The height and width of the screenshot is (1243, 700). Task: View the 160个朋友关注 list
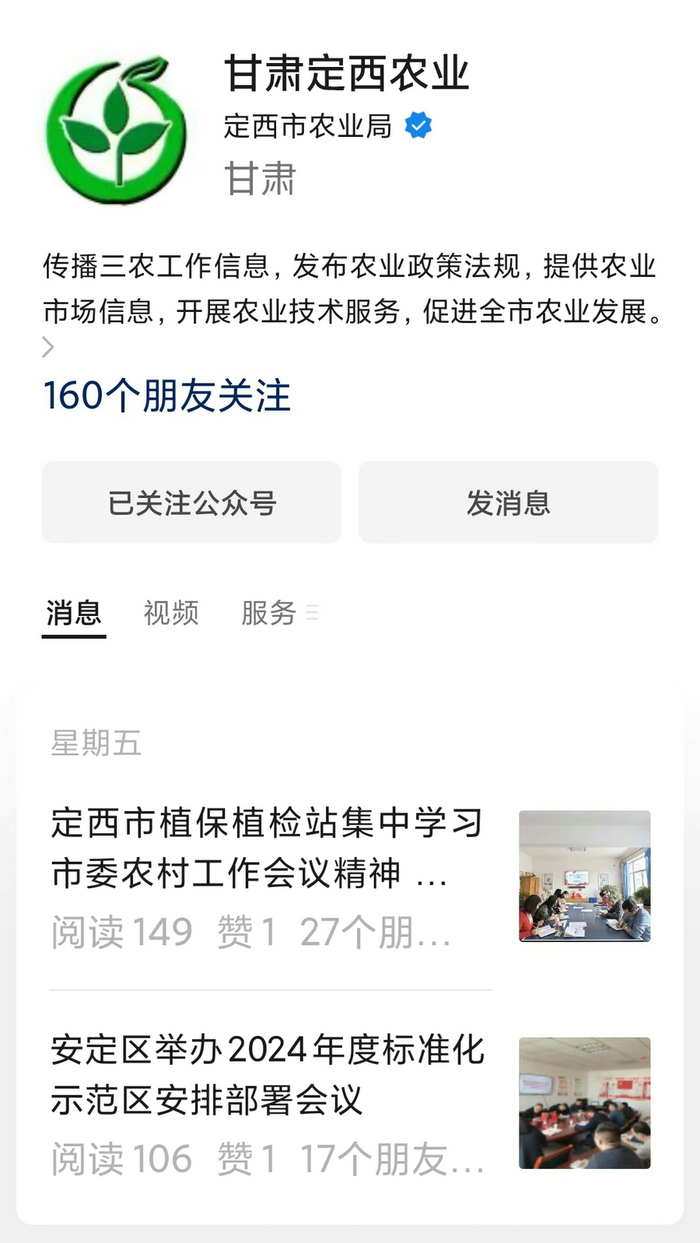167,396
